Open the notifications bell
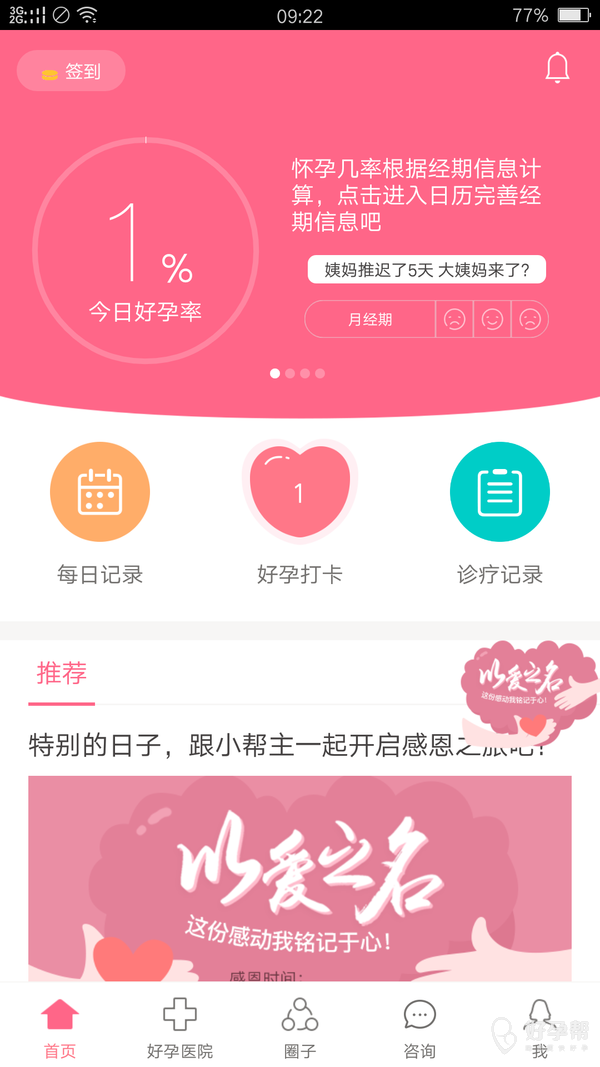This screenshot has width=600, height=1067. tap(557, 68)
